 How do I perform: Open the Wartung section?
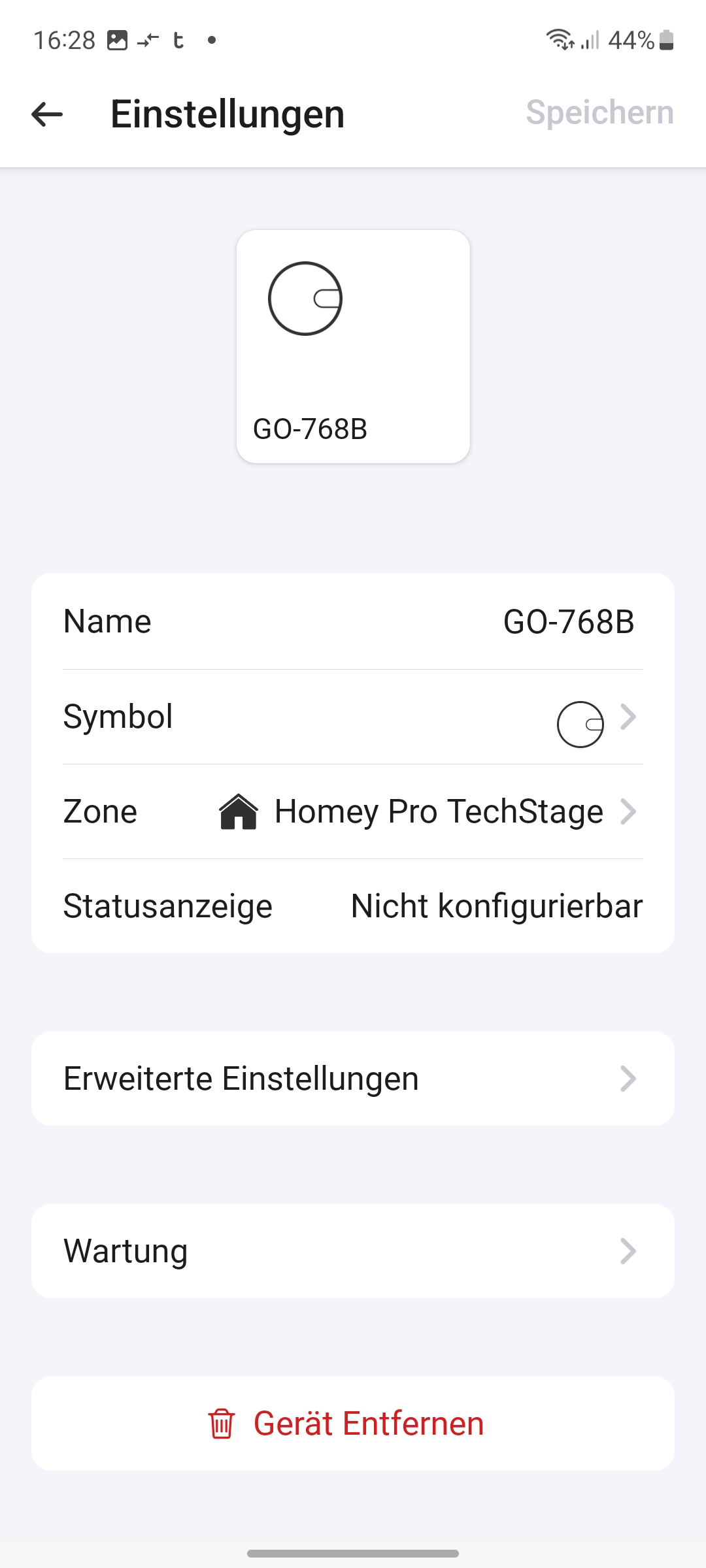click(x=353, y=1251)
